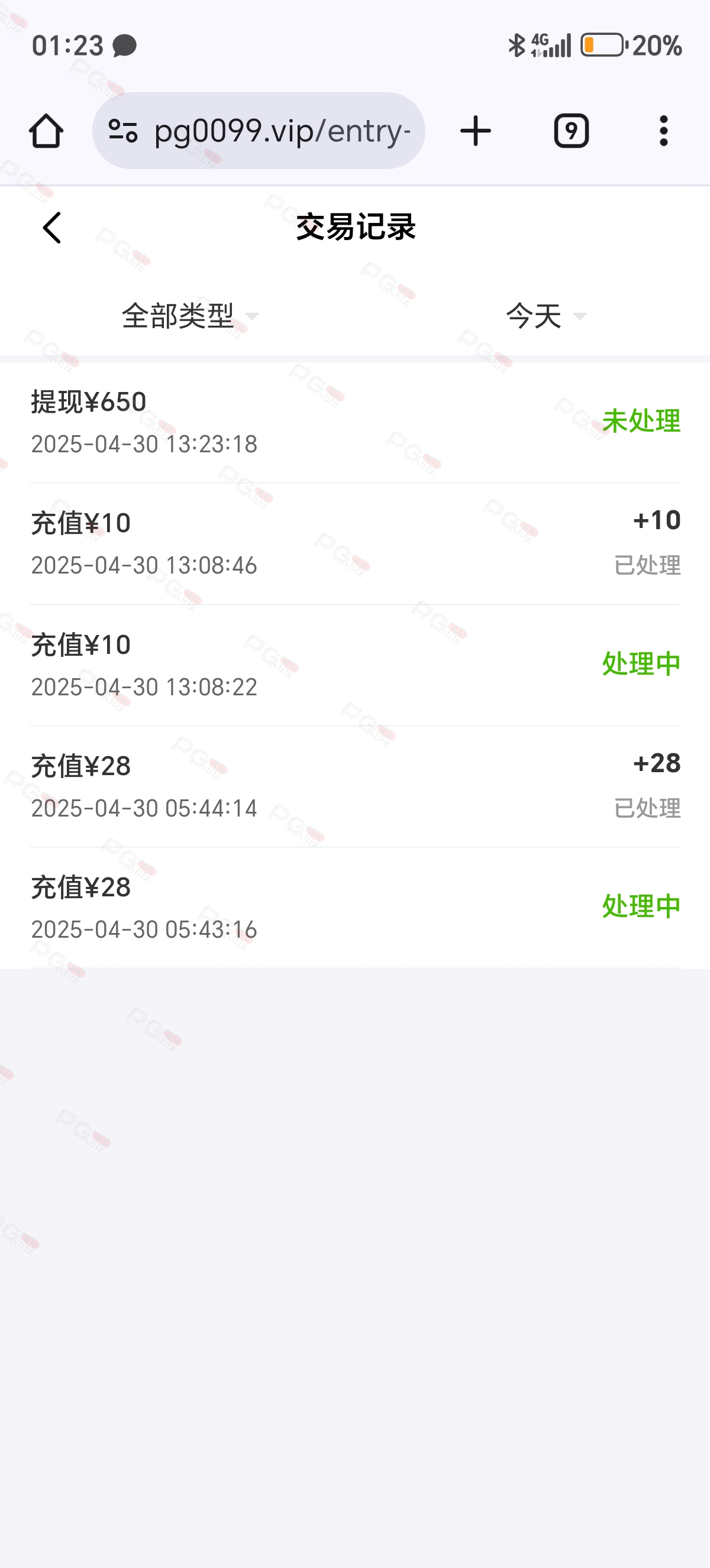Go back from the 交易记录 page
710x1568 pixels.
coord(51,228)
